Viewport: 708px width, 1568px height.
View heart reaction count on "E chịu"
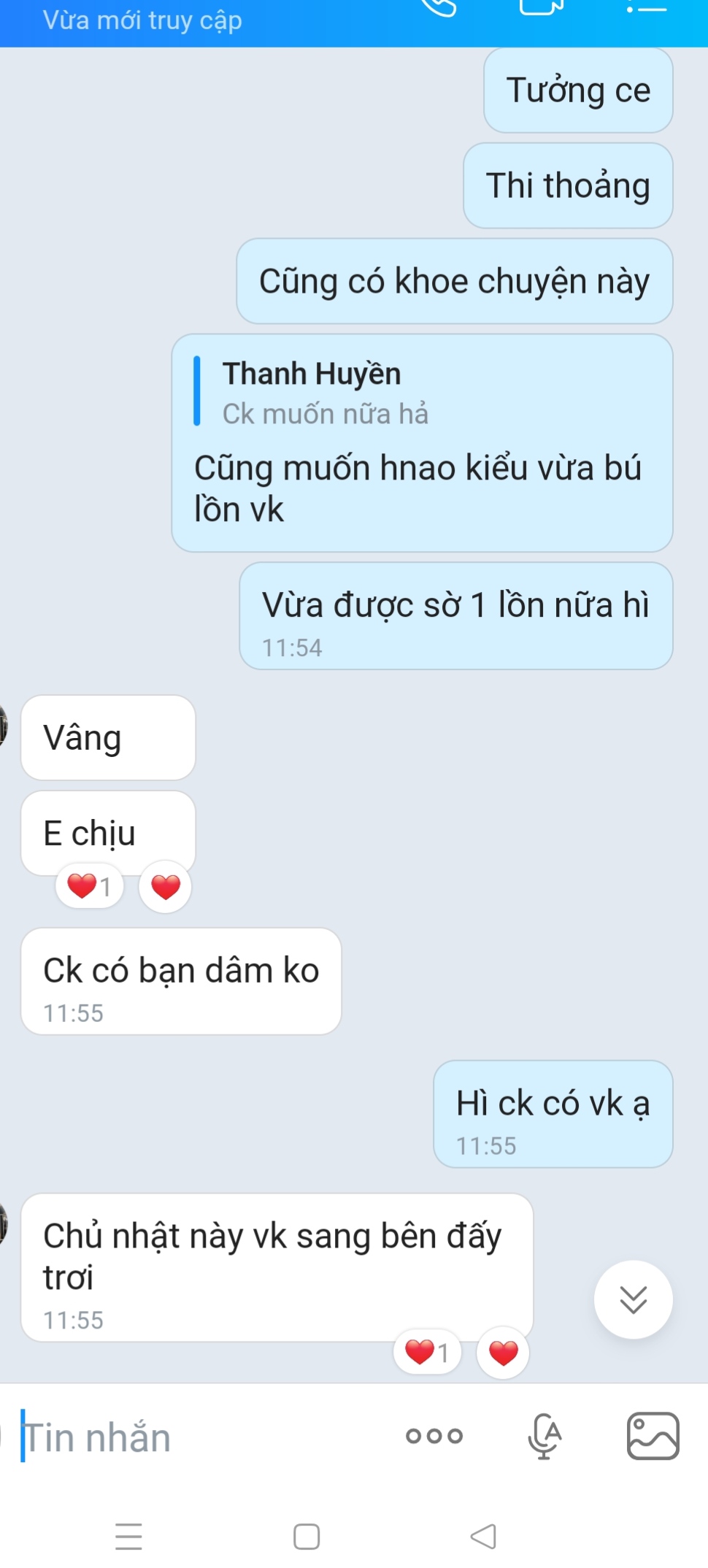[89, 886]
